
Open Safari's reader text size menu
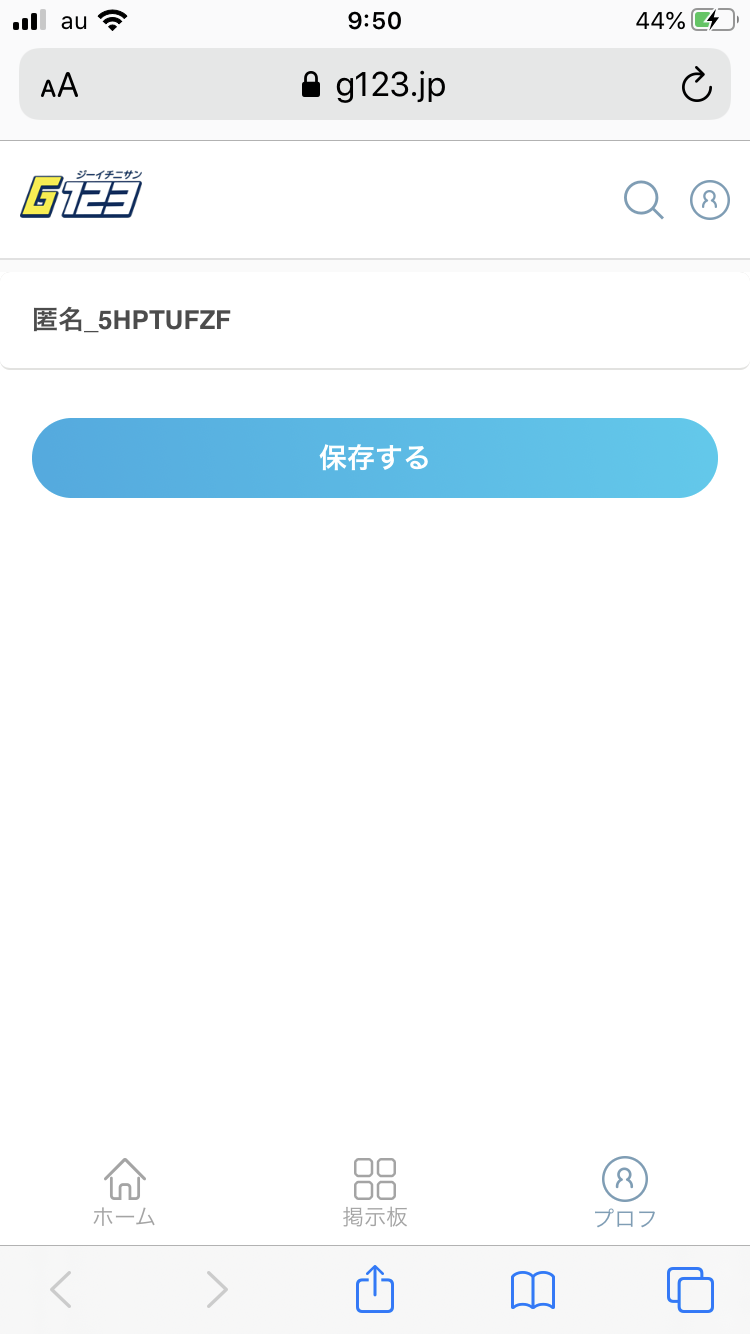pos(60,86)
